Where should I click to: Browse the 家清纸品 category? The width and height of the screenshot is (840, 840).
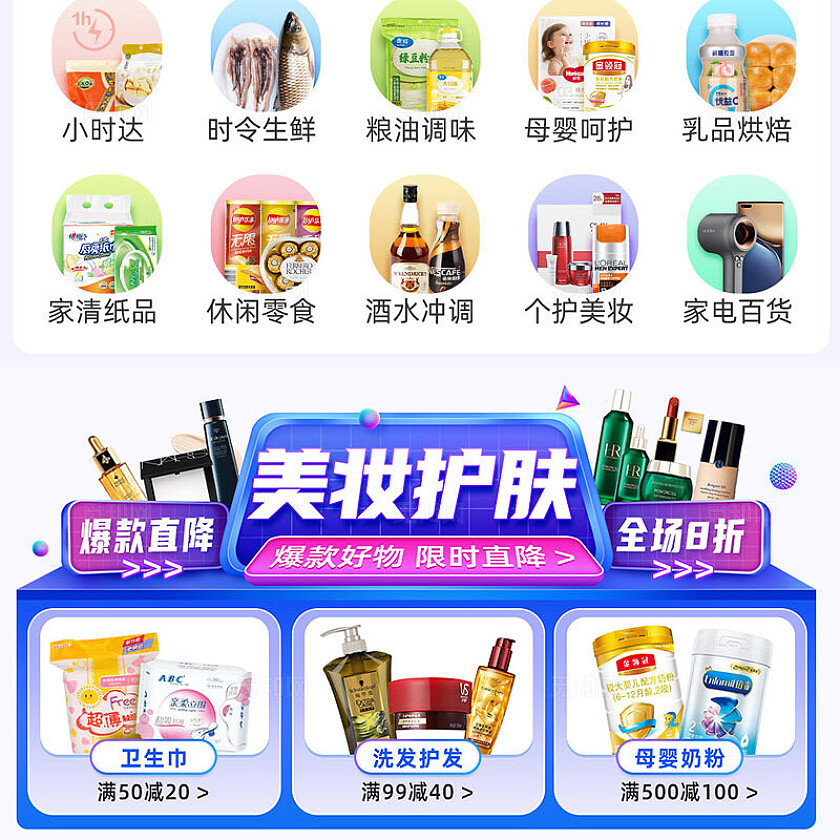(x=104, y=250)
